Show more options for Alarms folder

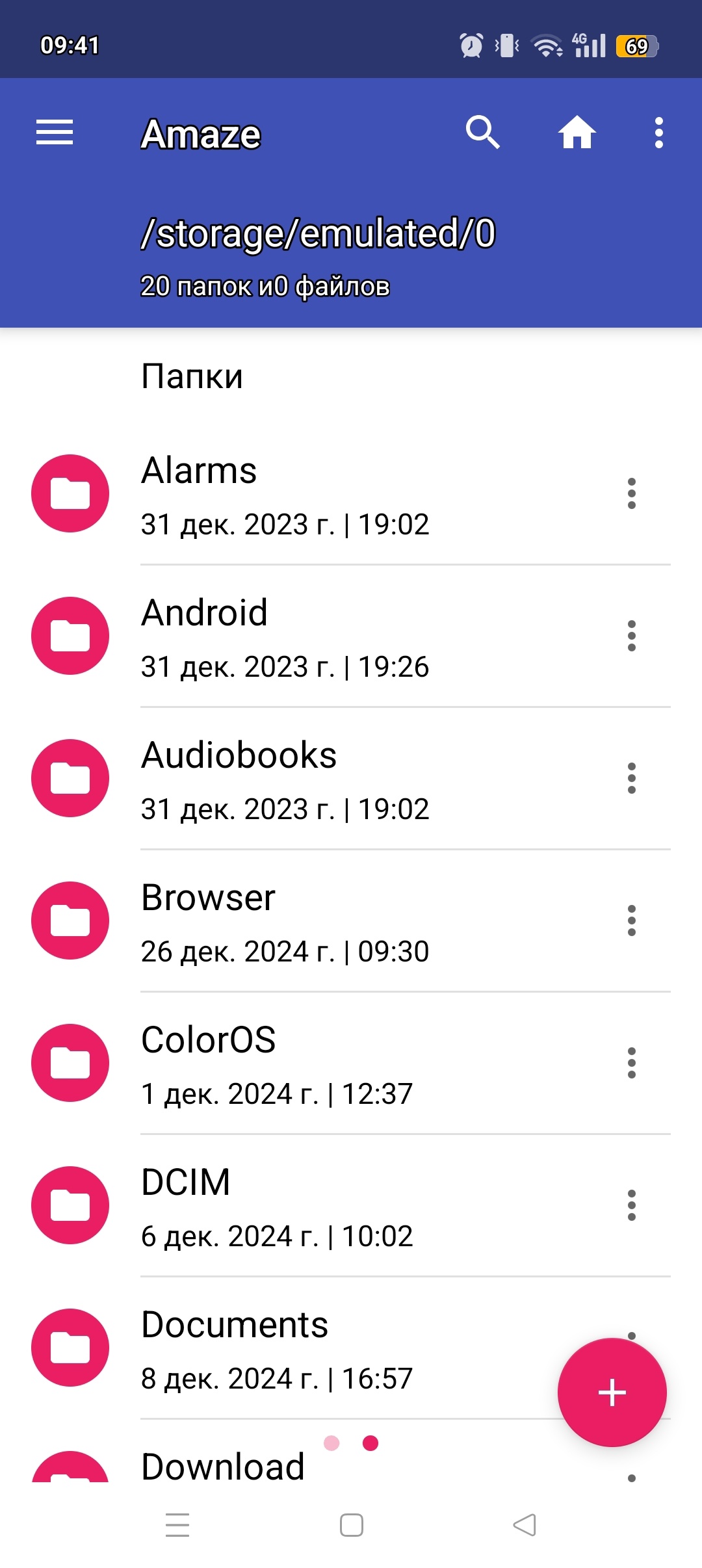(631, 493)
